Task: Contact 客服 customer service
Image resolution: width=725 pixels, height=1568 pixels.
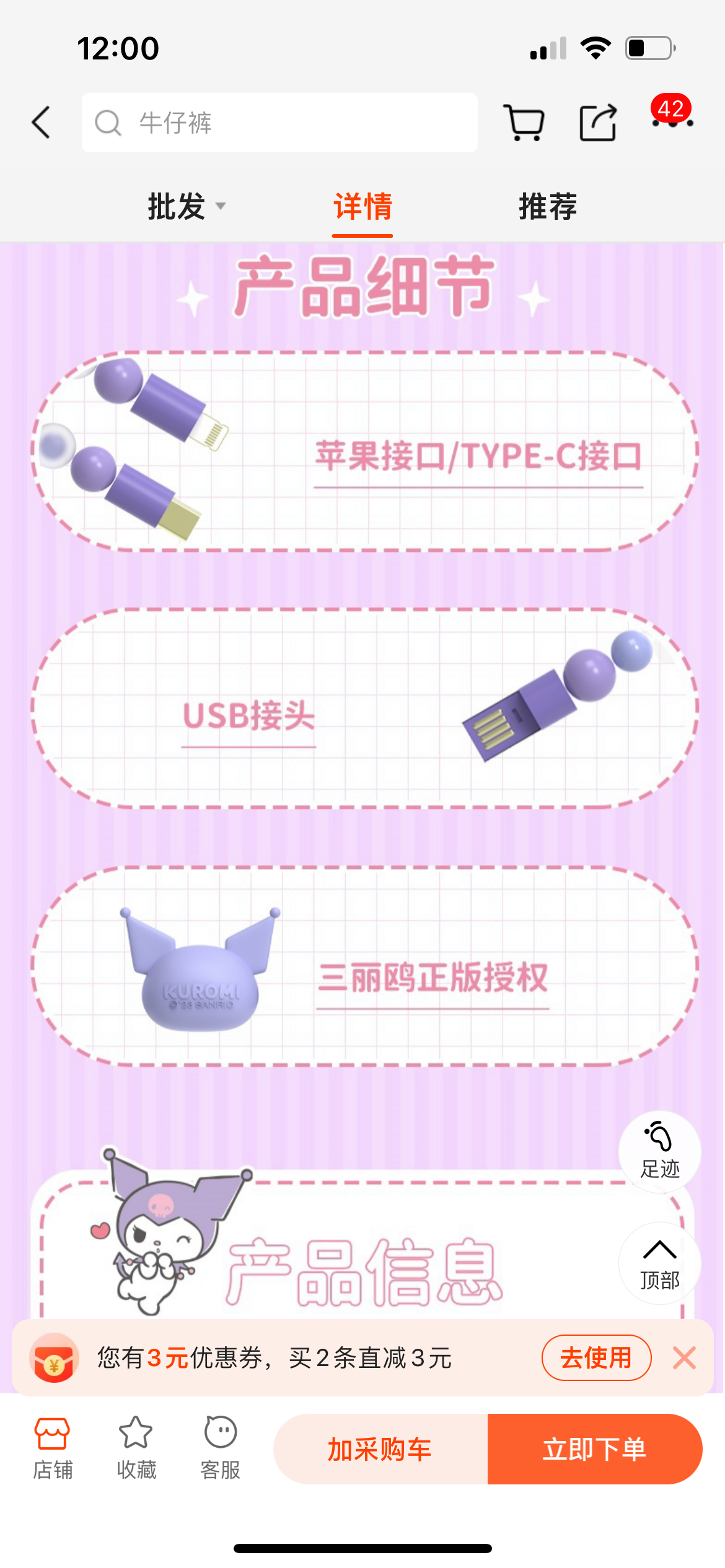Action: [x=220, y=1448]
